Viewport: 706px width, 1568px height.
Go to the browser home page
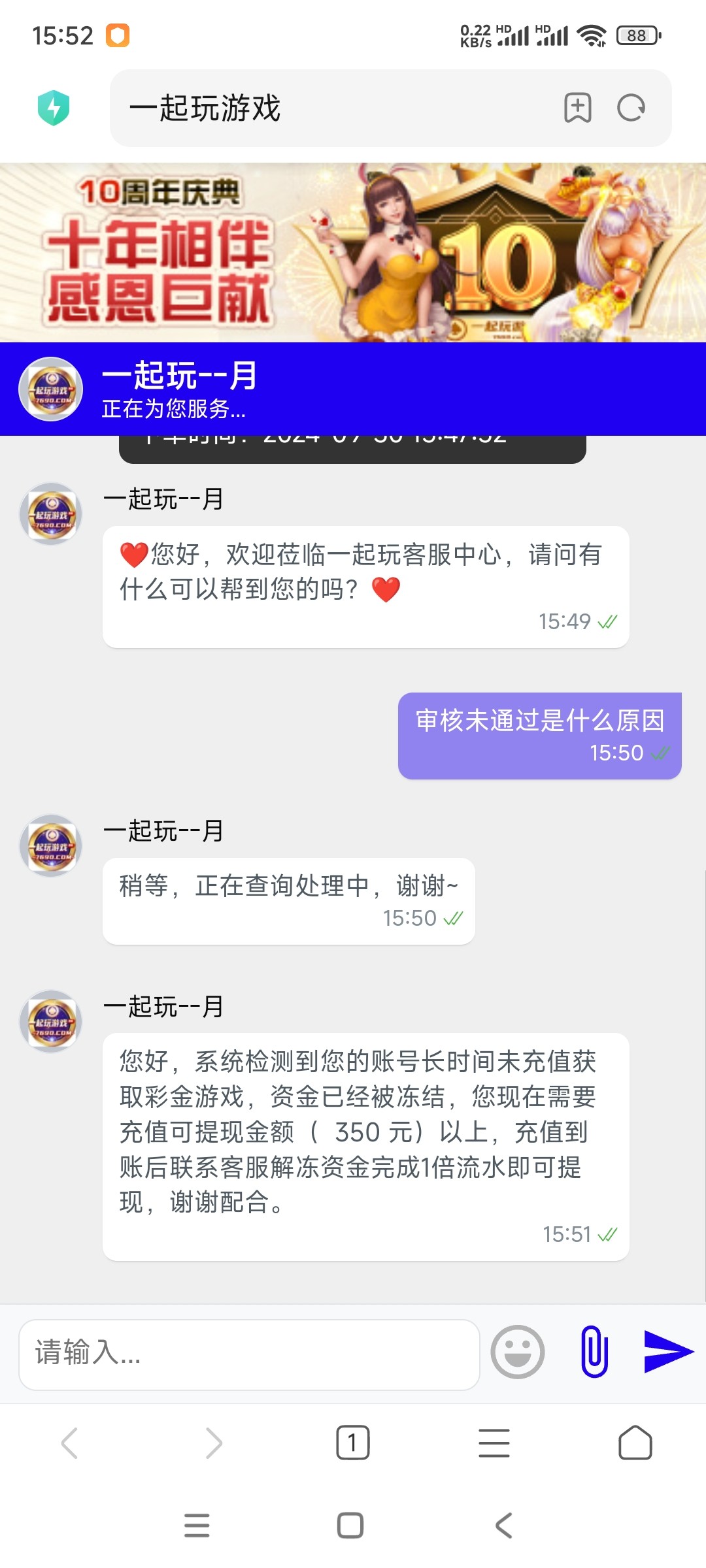click(x=635, y=1443)
